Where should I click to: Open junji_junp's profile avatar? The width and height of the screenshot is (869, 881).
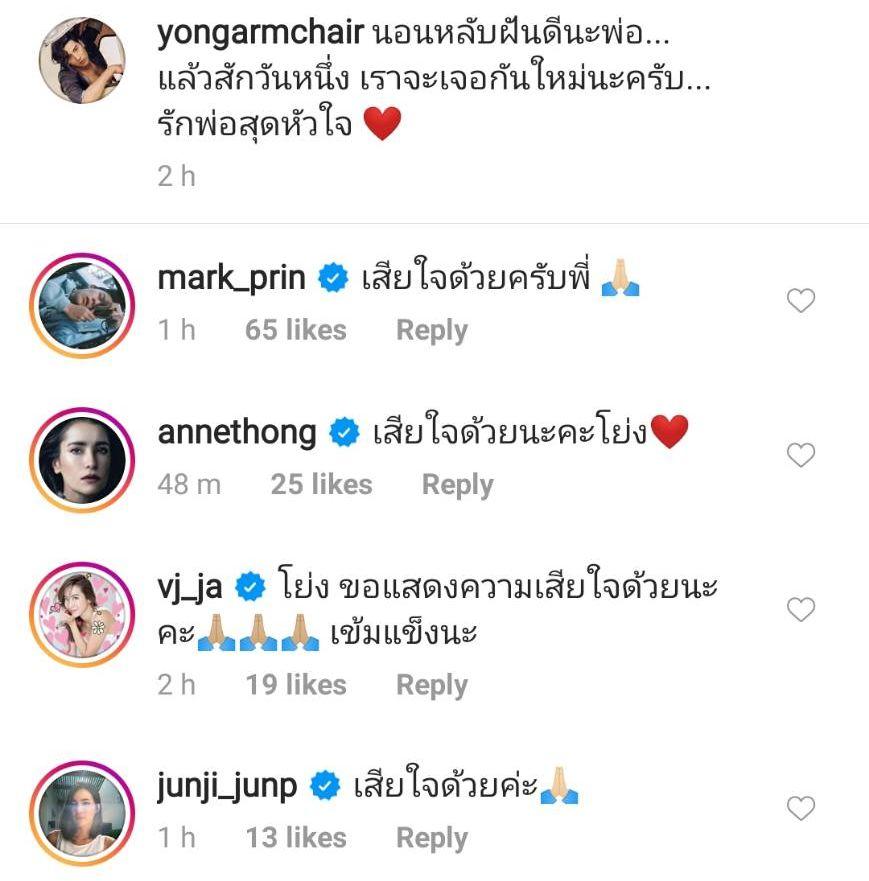[82, 811]
